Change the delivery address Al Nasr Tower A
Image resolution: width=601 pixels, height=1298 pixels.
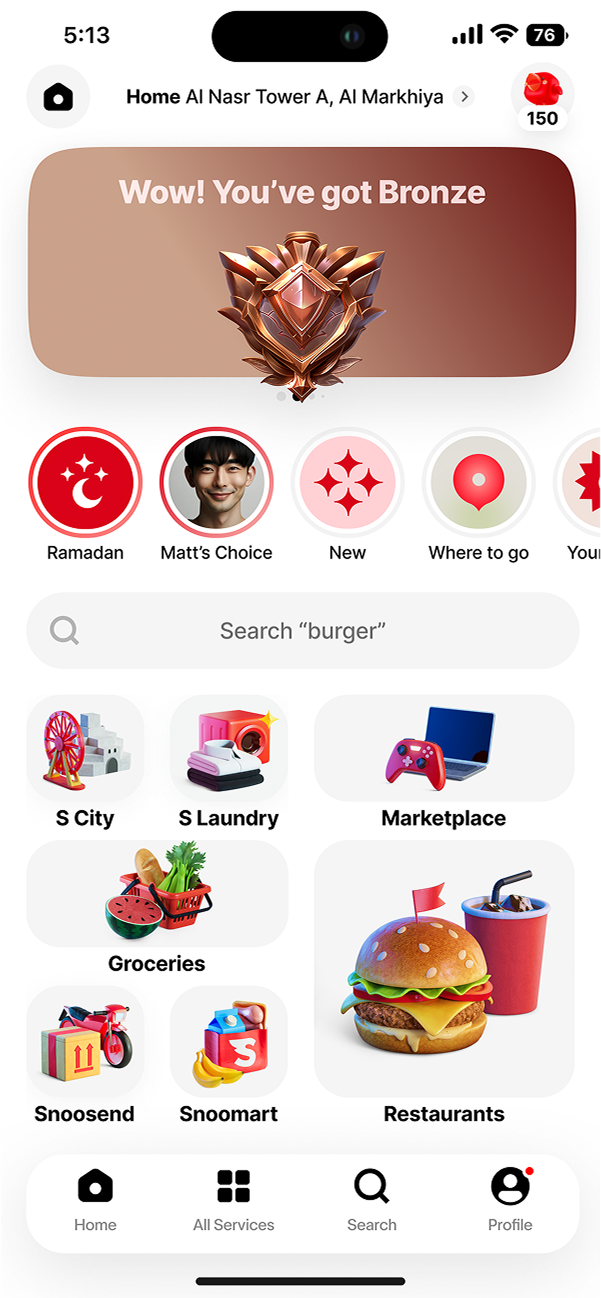300,97
